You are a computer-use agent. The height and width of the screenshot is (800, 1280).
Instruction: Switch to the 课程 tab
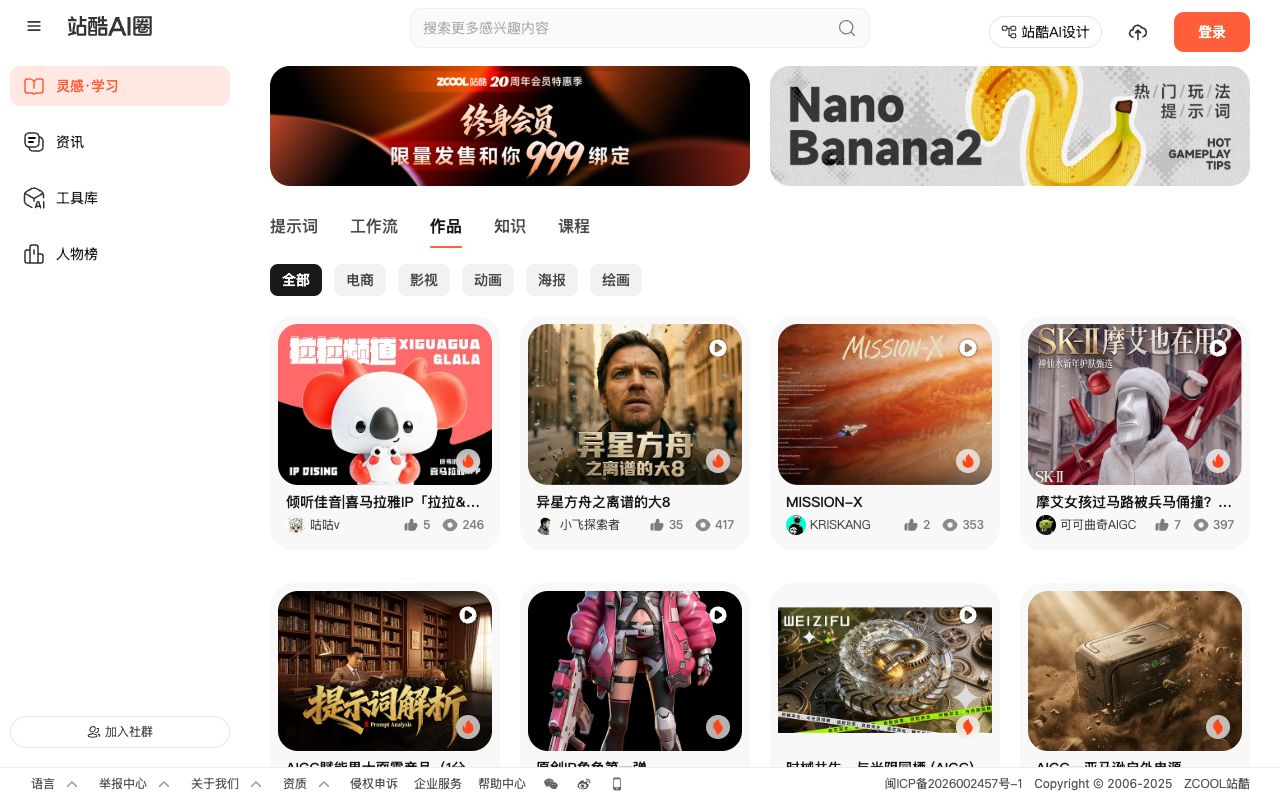click(x=574, y=226)
